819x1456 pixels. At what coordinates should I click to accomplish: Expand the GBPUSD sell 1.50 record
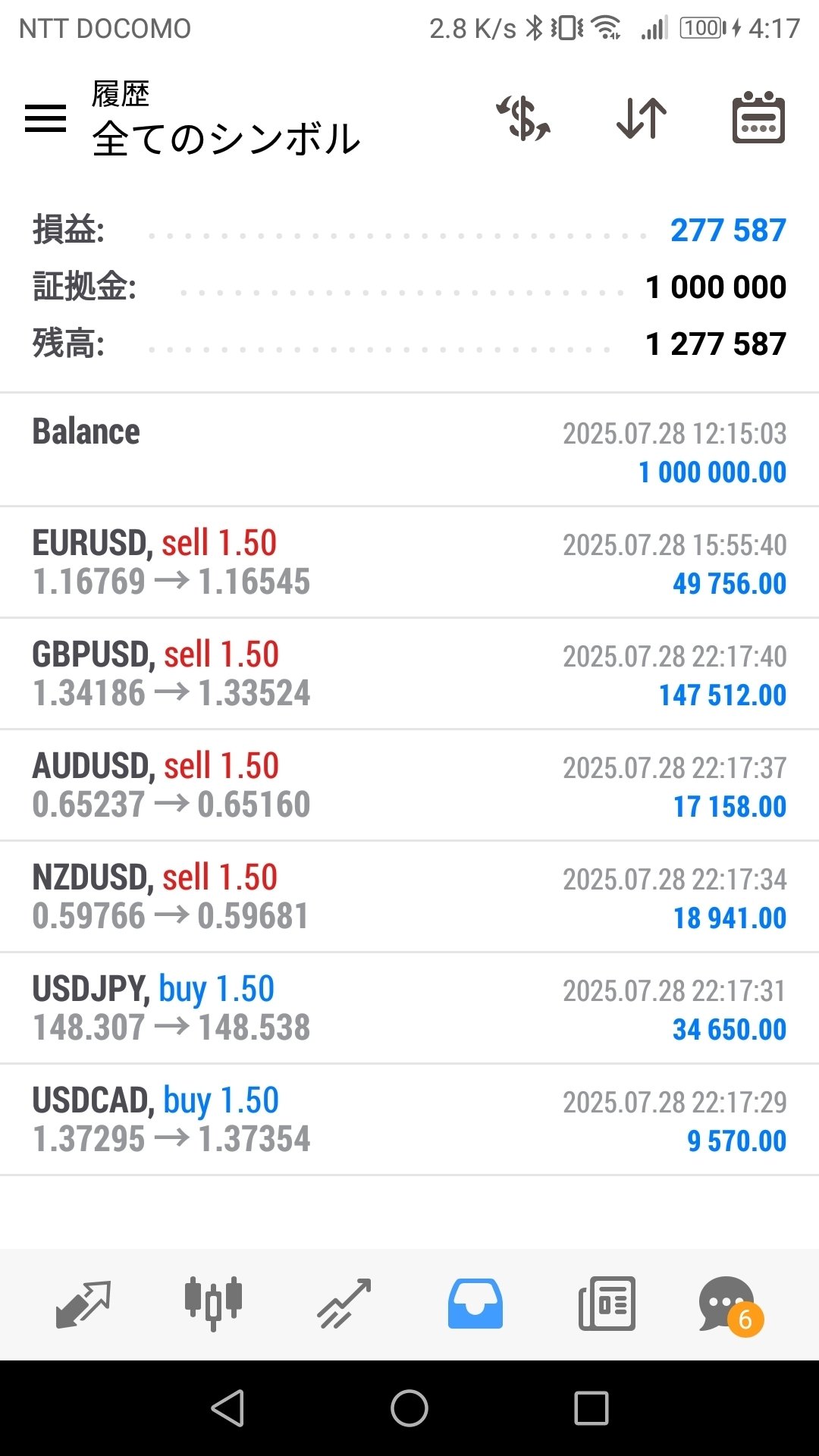tap(409, 674)
